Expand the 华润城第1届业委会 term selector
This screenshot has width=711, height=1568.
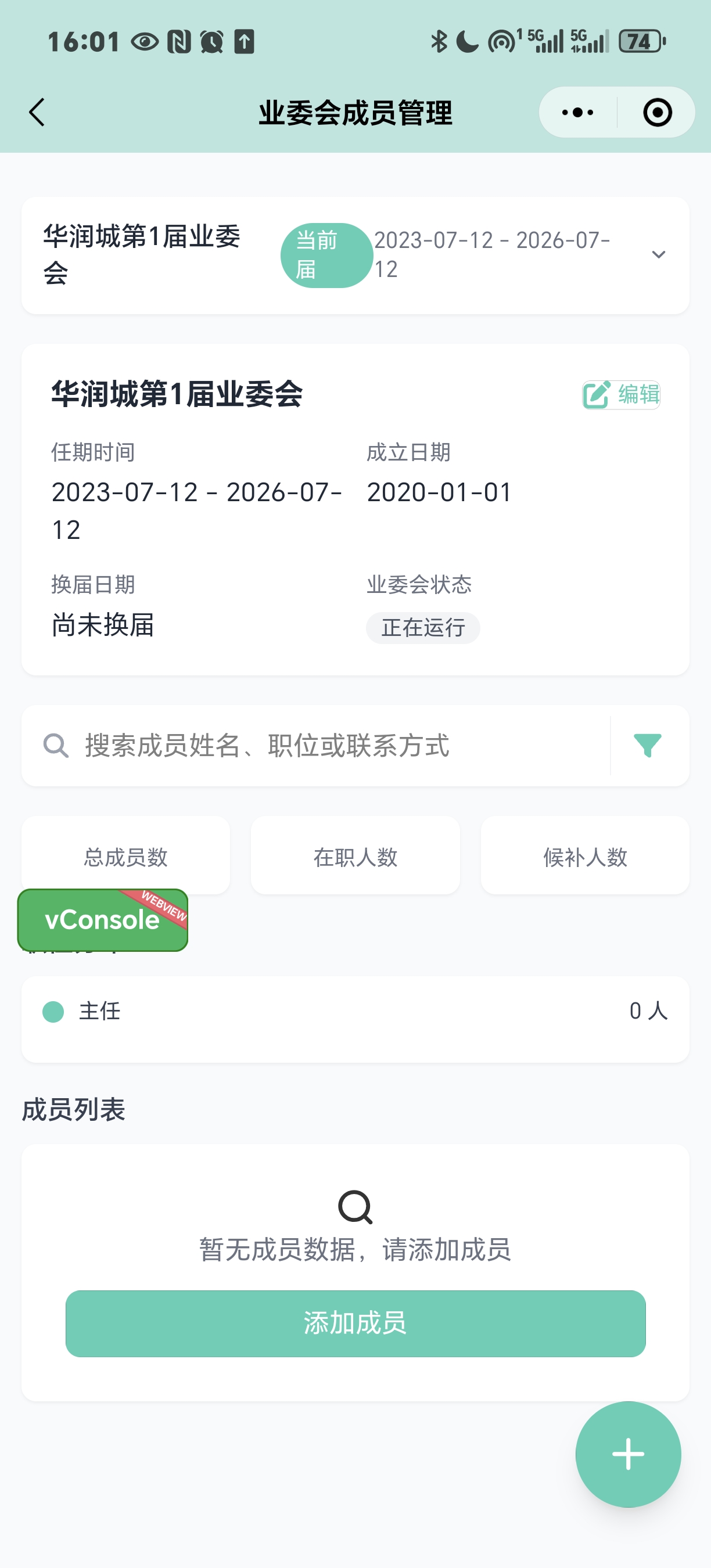point(658,255)
